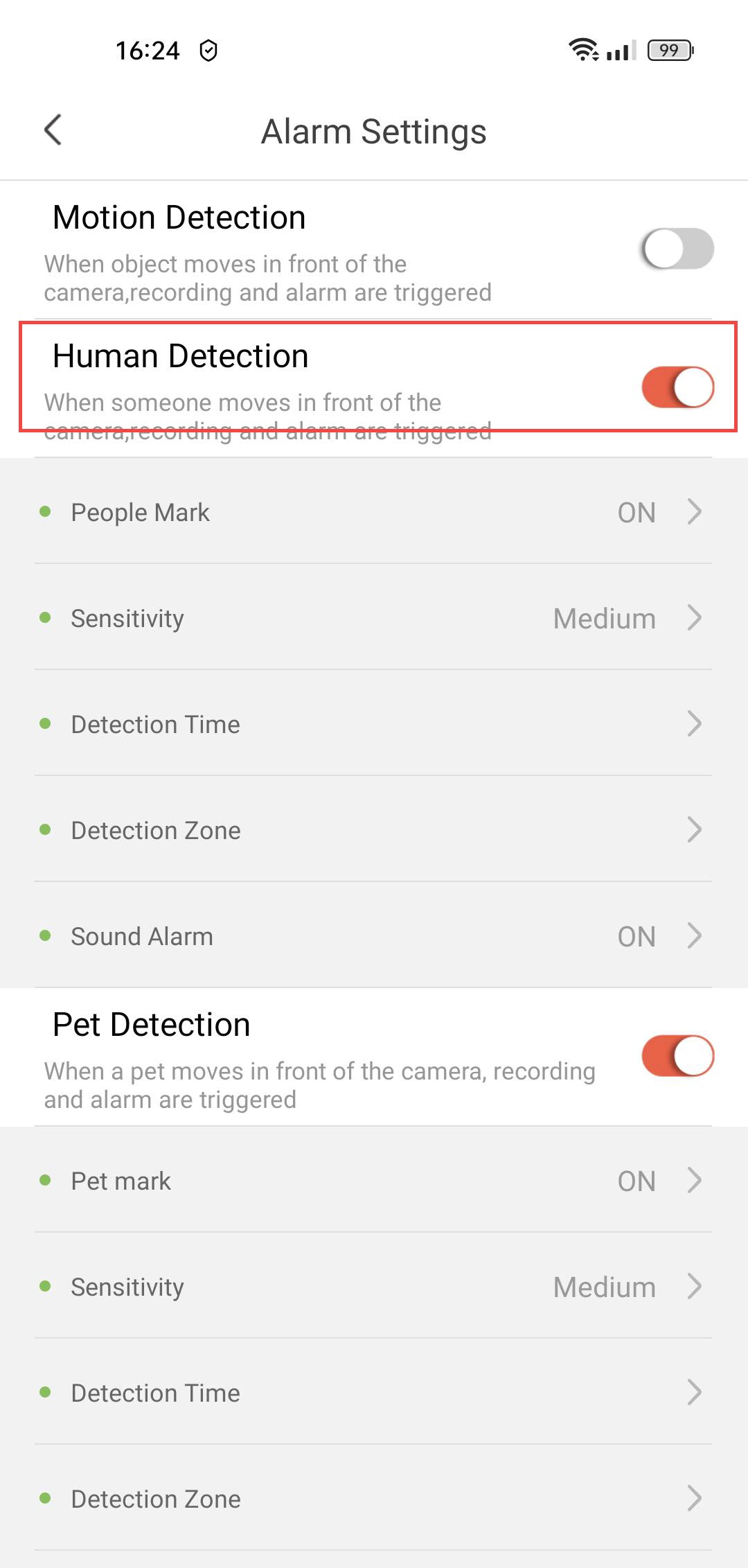Go back from Alarm Settings
748x1568 pixels.
click(53, 130)
